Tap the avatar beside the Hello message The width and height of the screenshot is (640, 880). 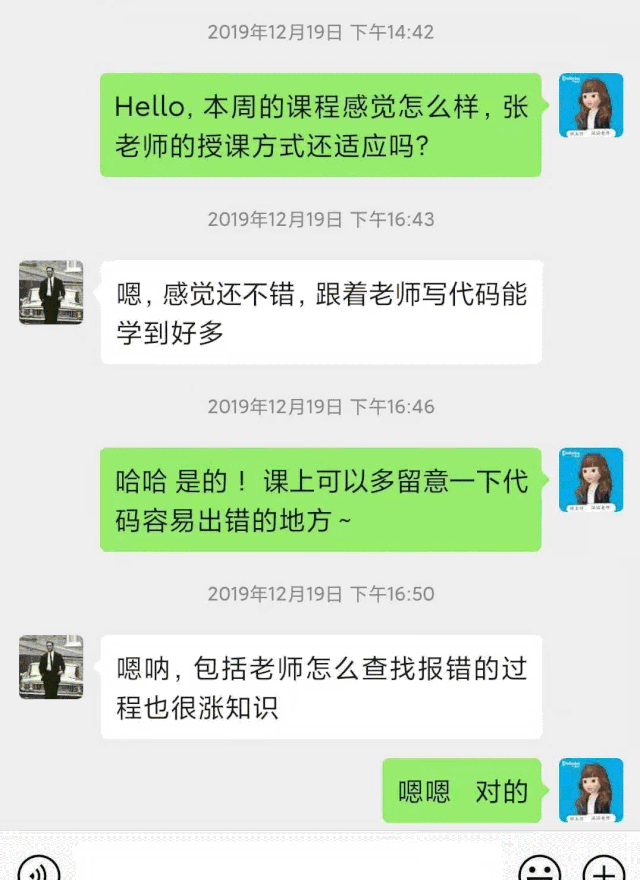tap(591, 105)
